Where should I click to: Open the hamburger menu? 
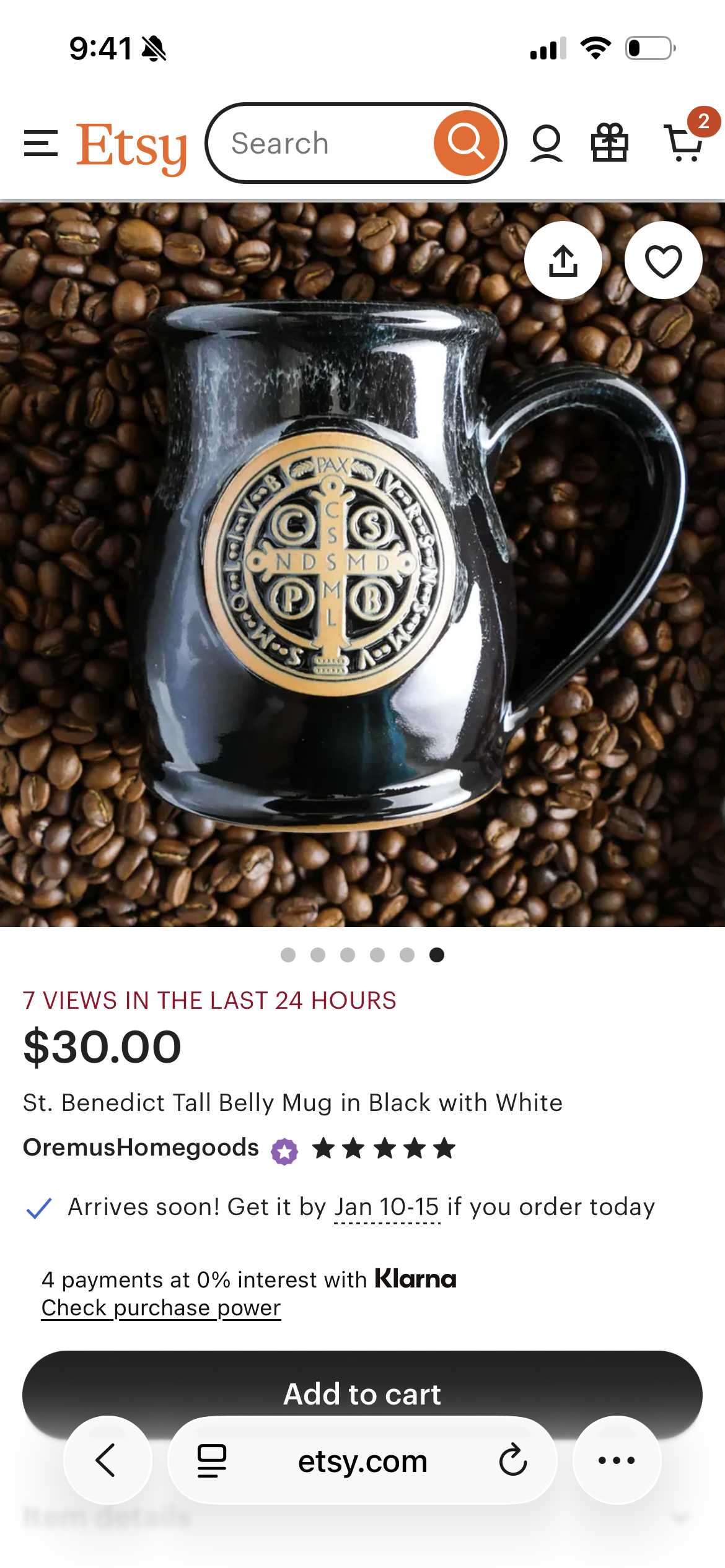tap(41, 143)
